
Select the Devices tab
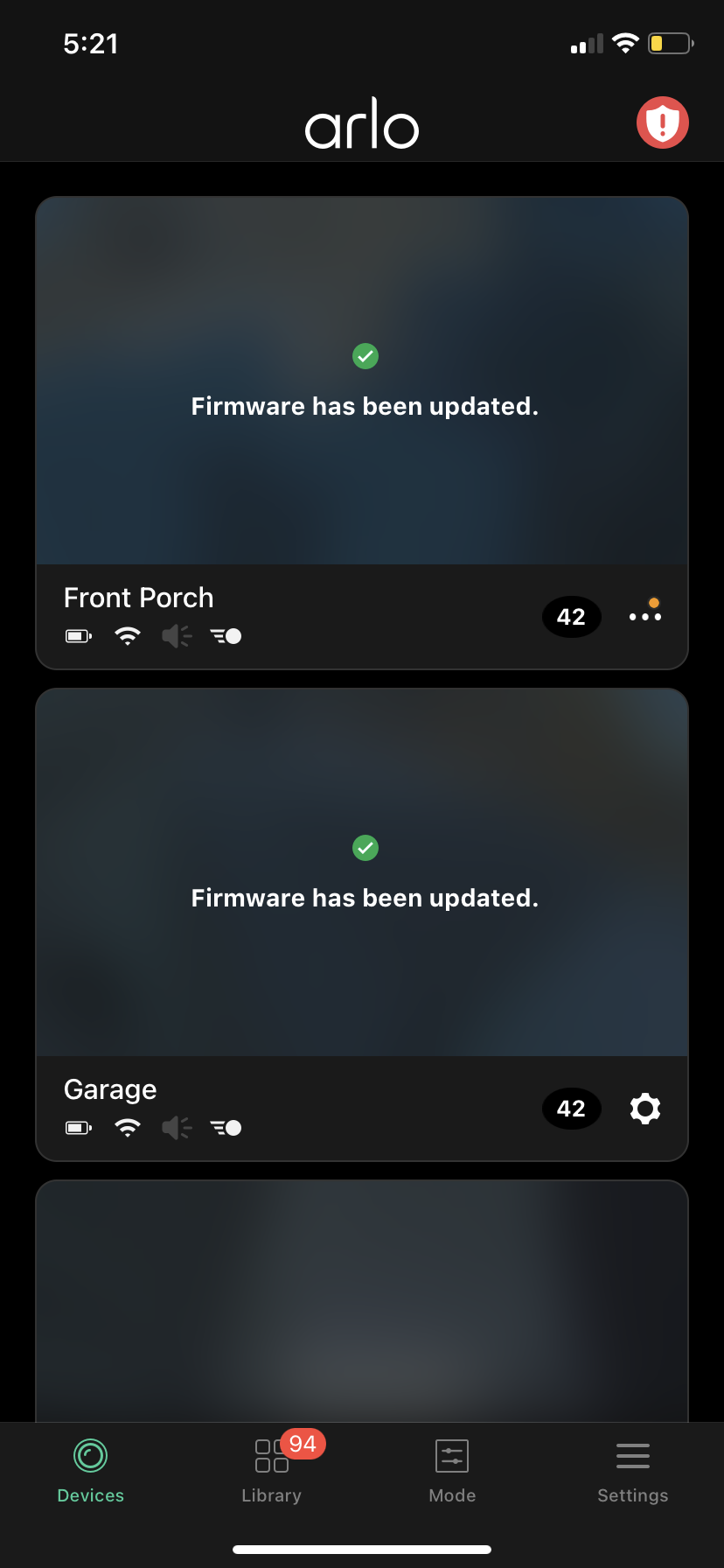(x=90, y=1470)
